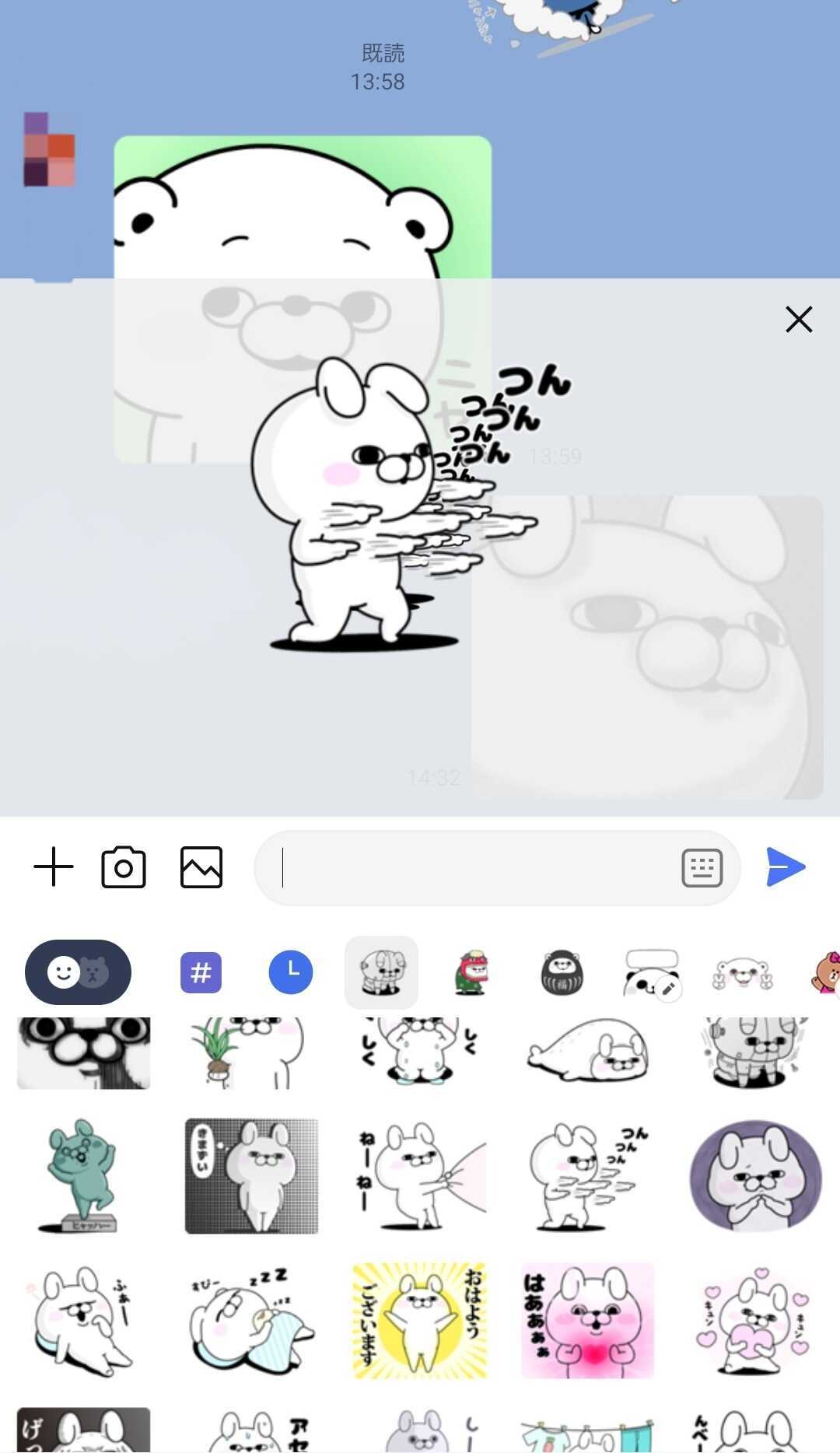The width and height of the screenshot is (840, 1453).
Task: Open the recently used stickers clock tab
Action: 291,972
